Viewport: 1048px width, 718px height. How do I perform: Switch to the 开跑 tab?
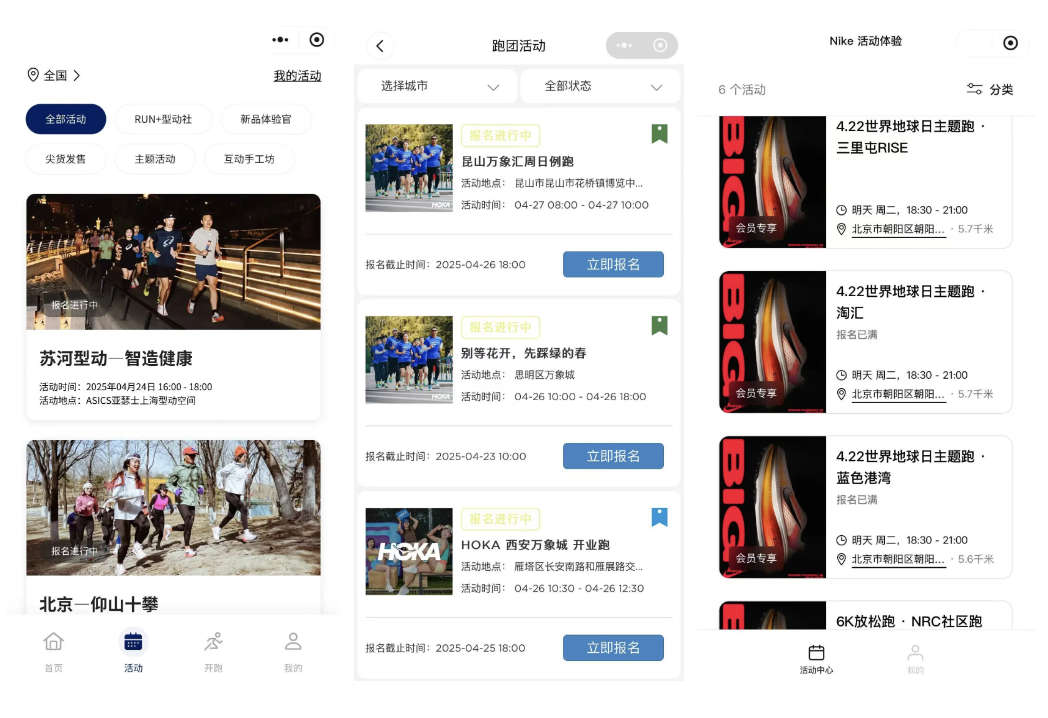coord(213,651)
